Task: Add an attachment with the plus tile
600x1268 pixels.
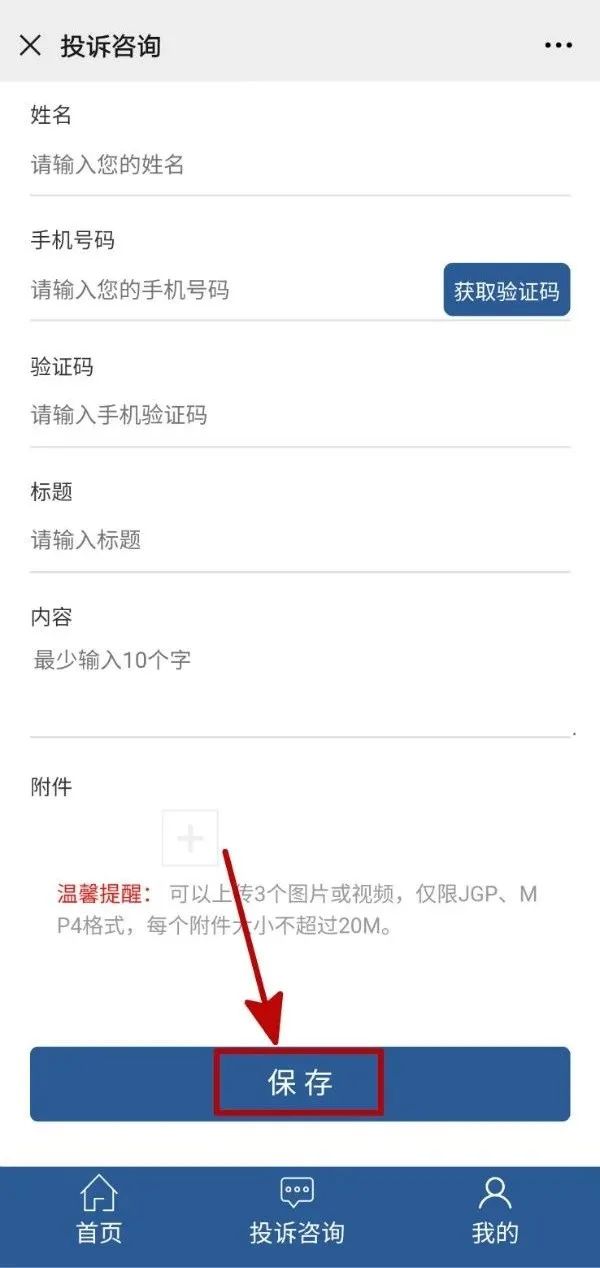Action: pyautogui.click(x=190, y=838)
